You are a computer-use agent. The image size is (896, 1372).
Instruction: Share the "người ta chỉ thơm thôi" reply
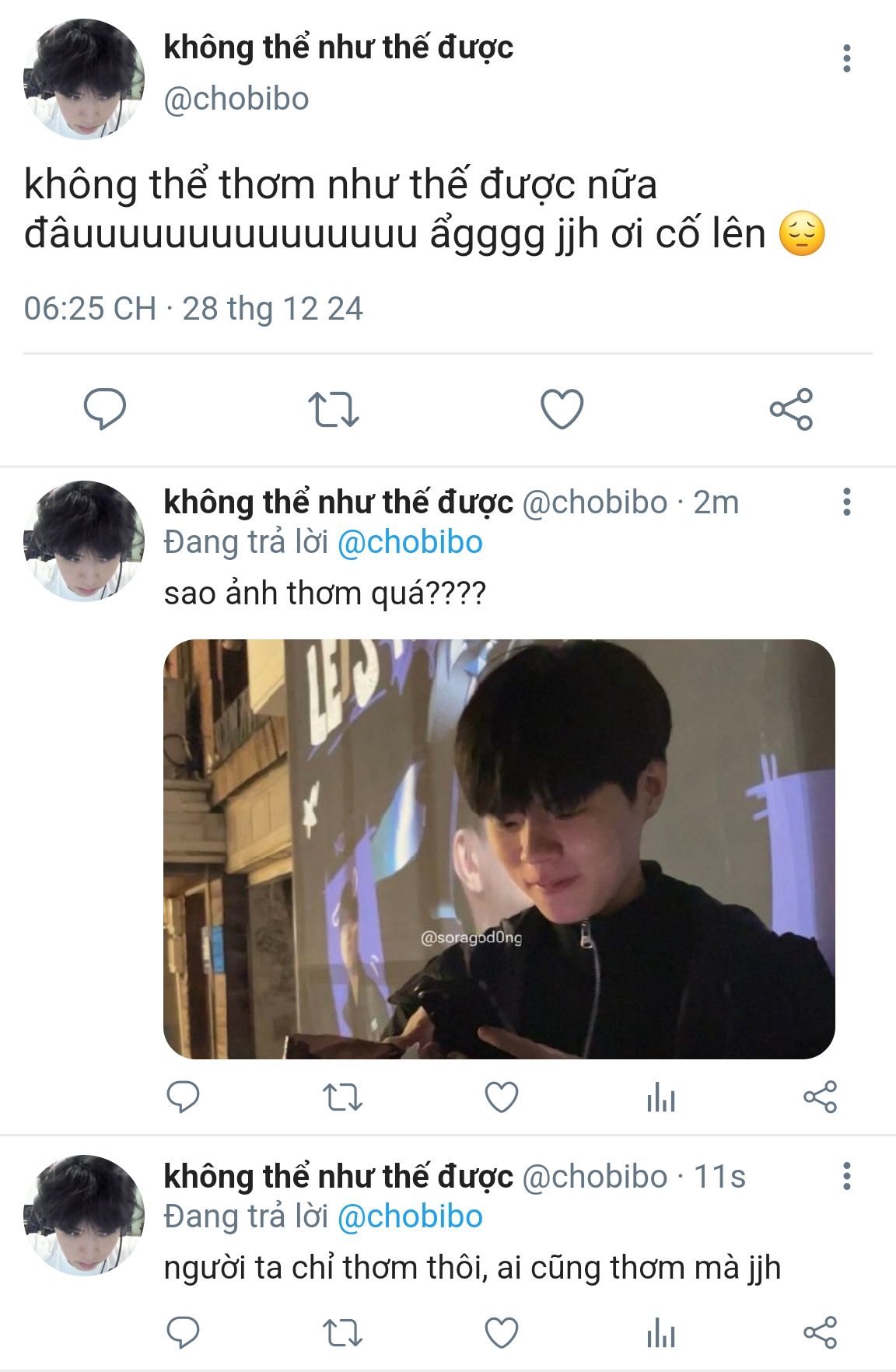820,1332
